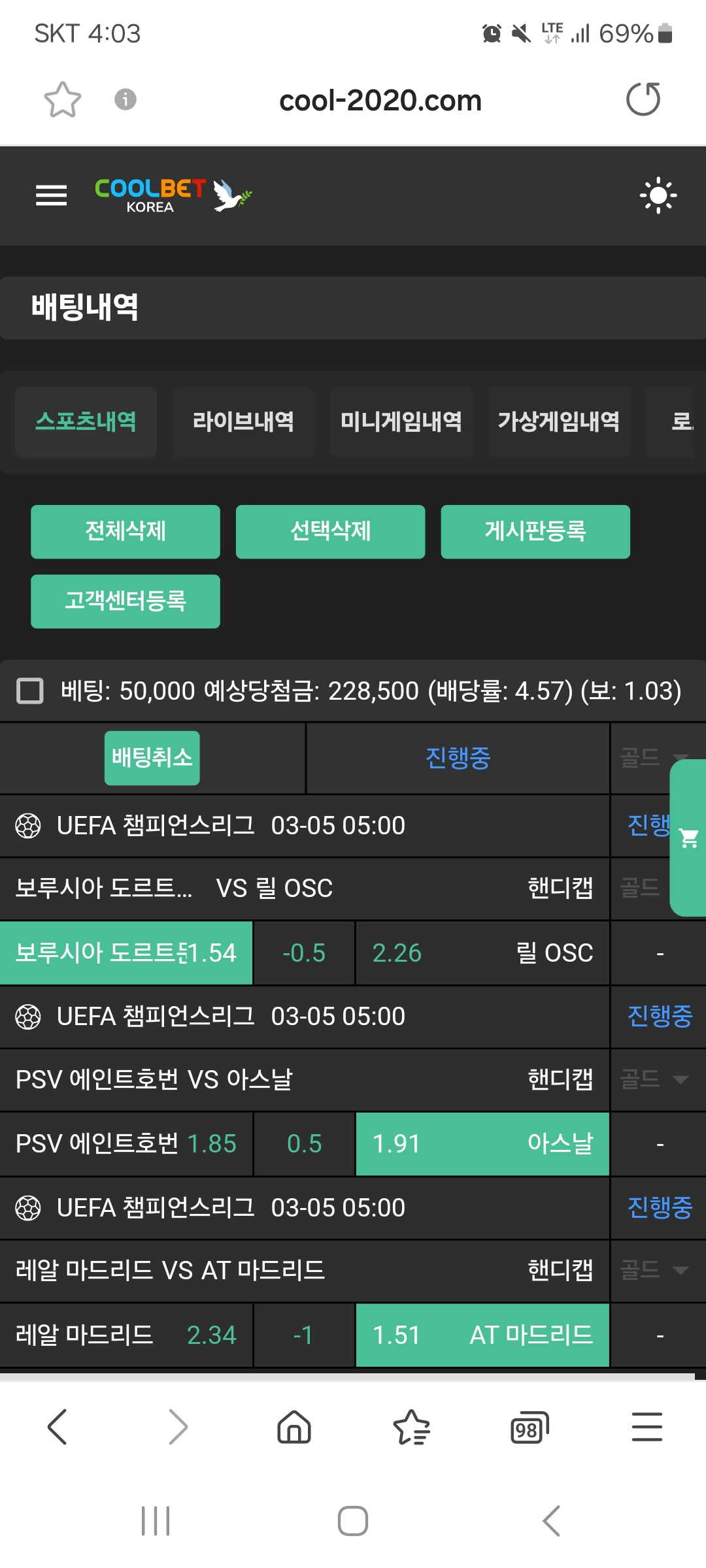Expand 골드 dropdown for PSV vs 아스날
Screen dimensions: 706x1568
[x=655, y=1079]
